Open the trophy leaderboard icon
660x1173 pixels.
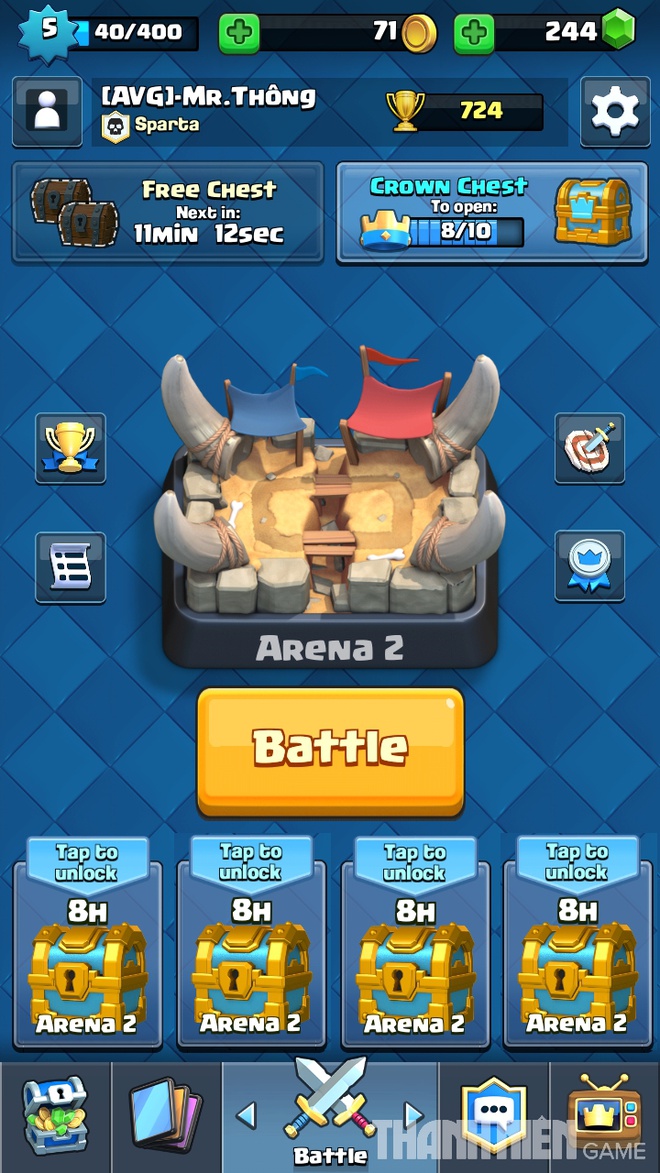click(70, 448)
